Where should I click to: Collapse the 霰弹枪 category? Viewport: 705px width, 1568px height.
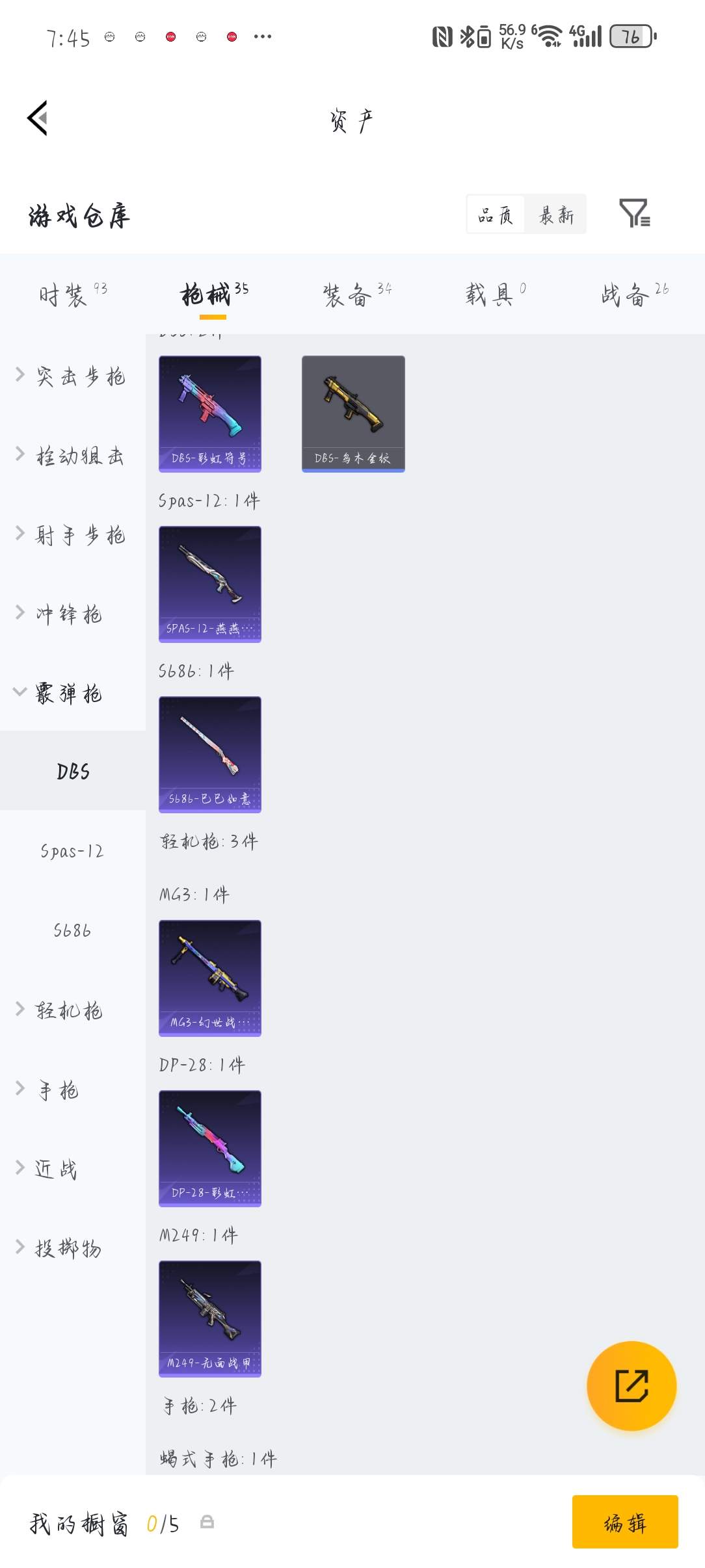[x=68, y=694]
